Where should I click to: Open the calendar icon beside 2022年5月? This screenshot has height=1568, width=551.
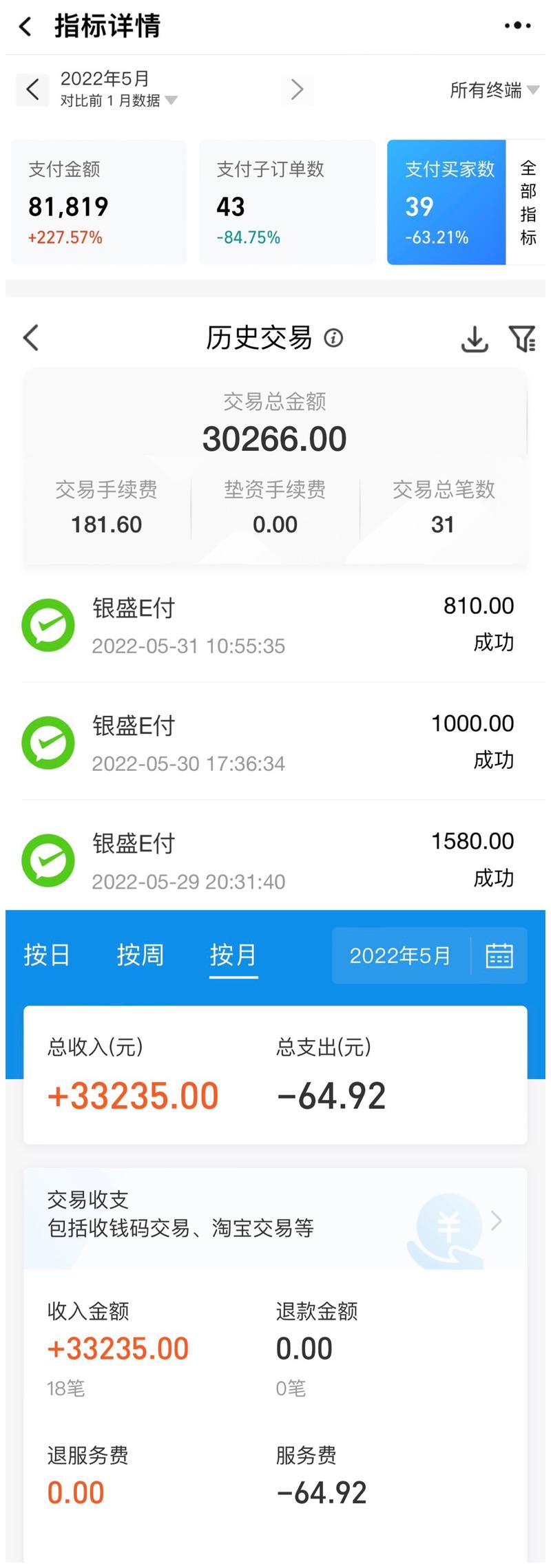(x=499, y=955)
